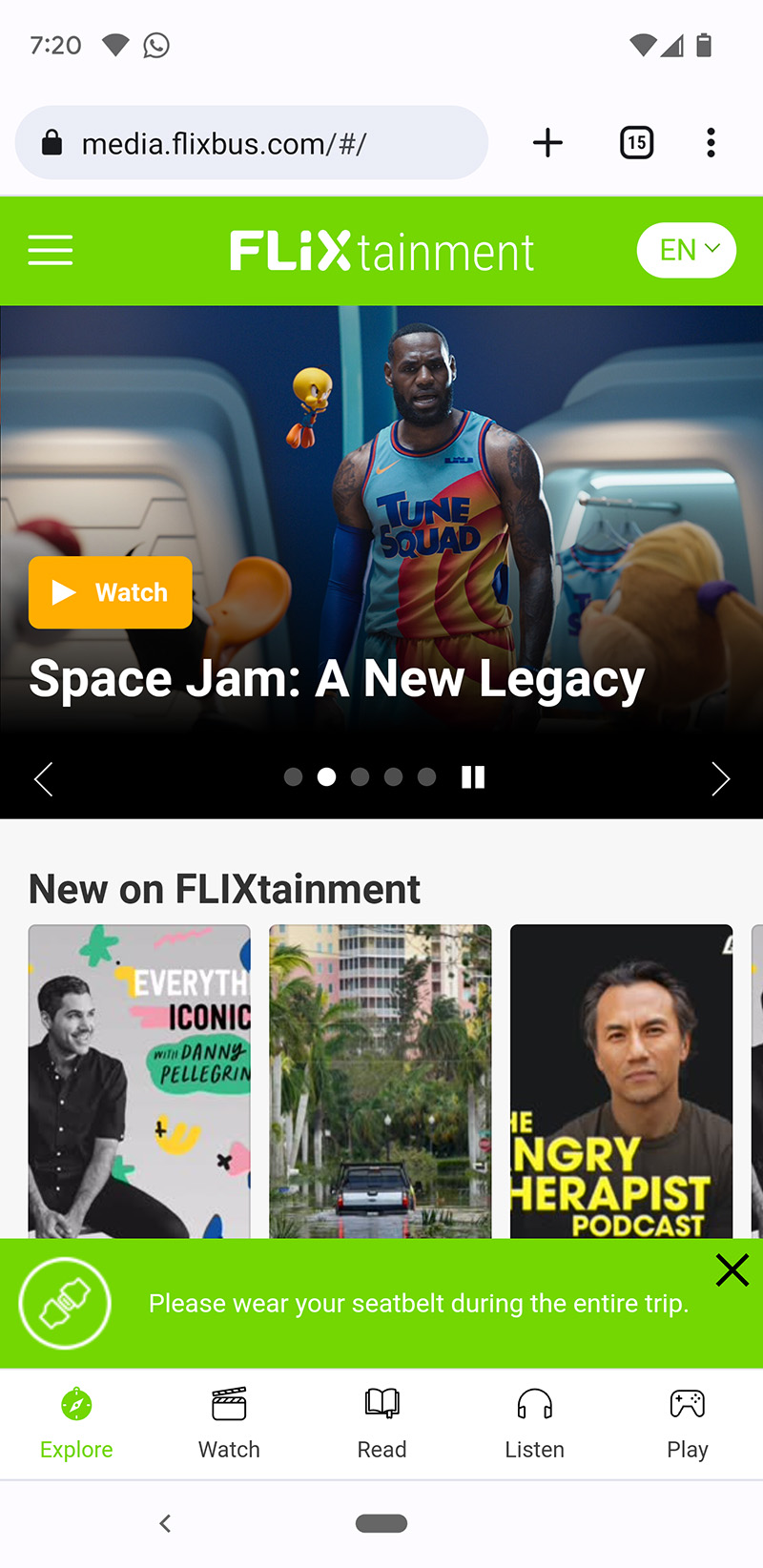Image resolution: width=763 pixels, height=1568 pixels.
Task: Open the hamburger menu
Action: 51,250
